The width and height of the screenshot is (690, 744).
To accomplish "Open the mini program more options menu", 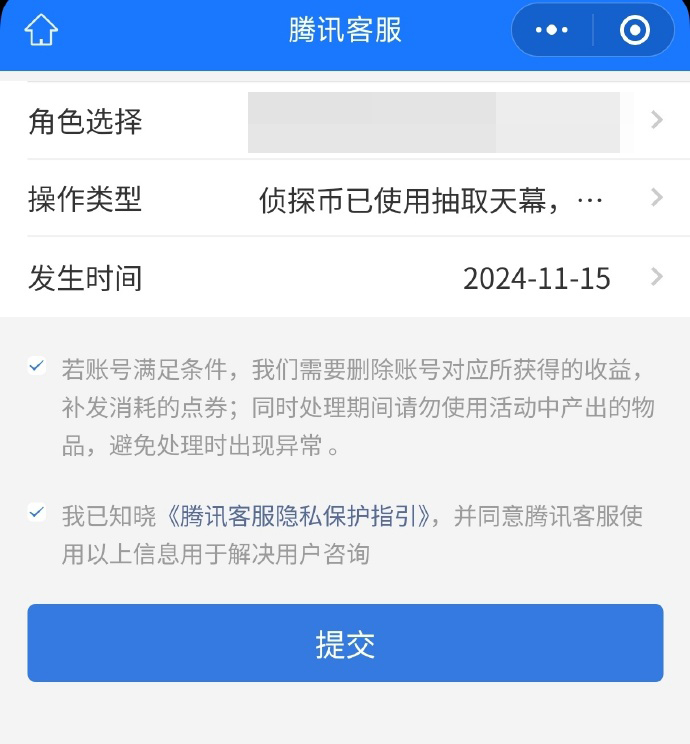I will [552, 31].
